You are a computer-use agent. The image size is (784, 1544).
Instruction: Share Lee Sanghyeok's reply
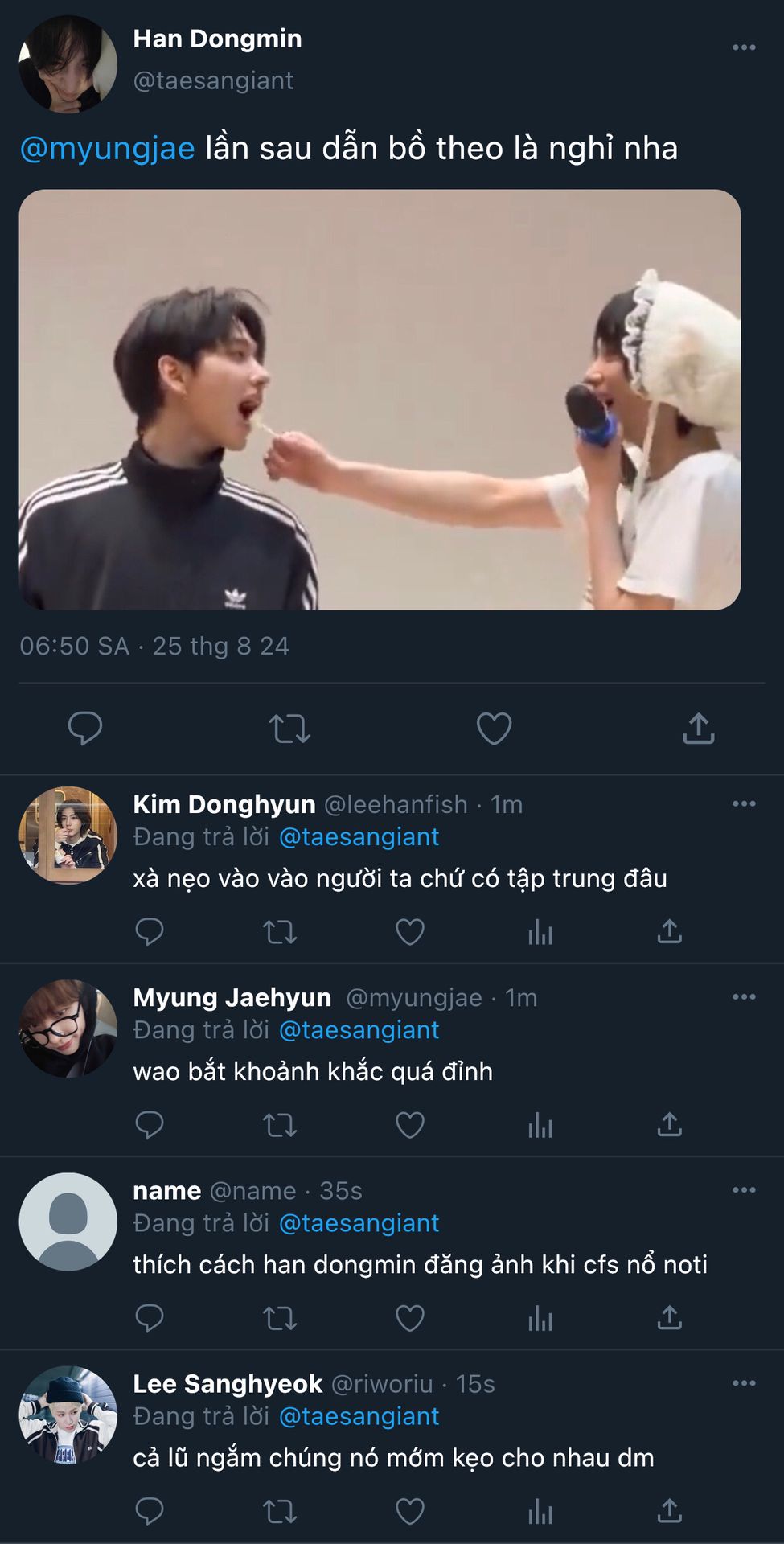tap(669, 1512)
